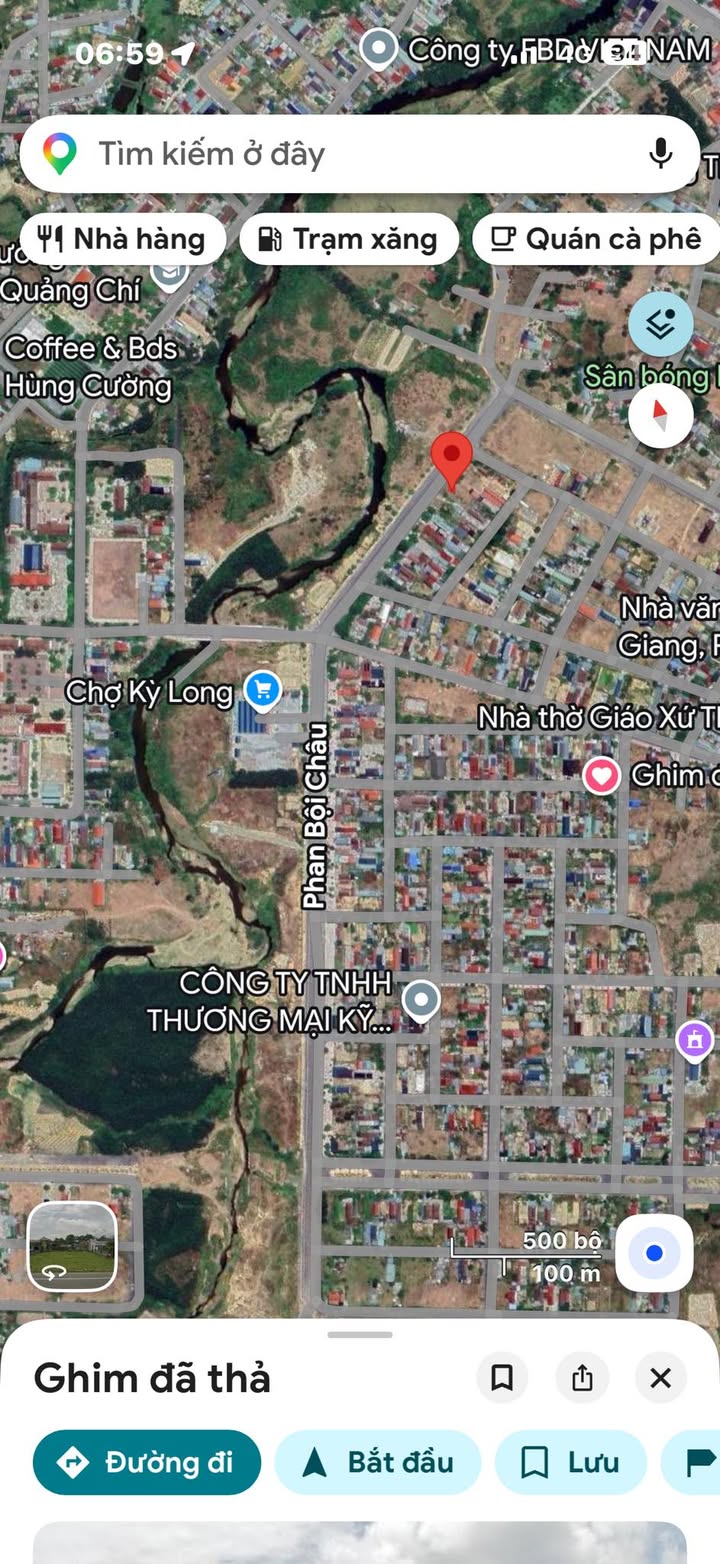
Task: Close the 'Ghim đã thả' panel
Action: coord(661,1378)
